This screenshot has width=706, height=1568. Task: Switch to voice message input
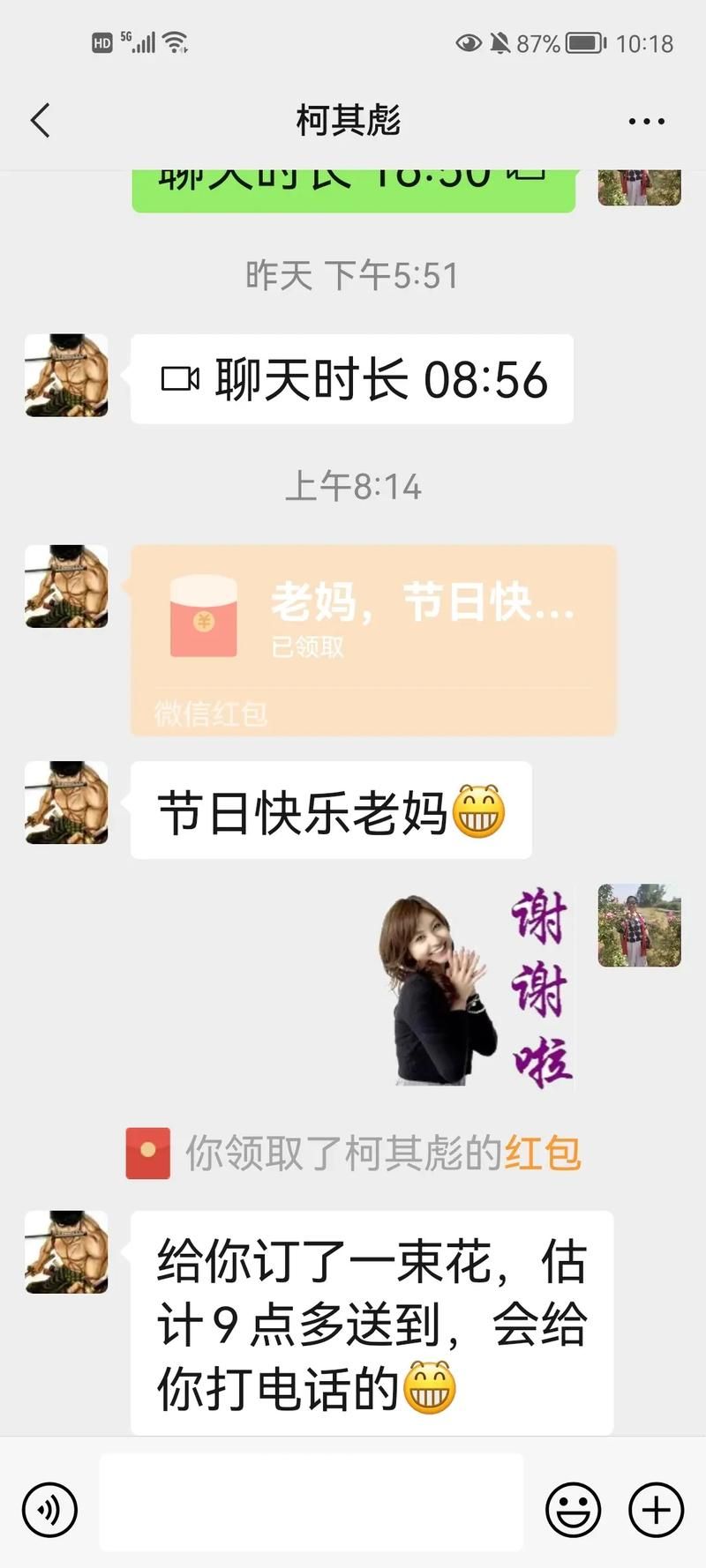[x=49, y=1510]
